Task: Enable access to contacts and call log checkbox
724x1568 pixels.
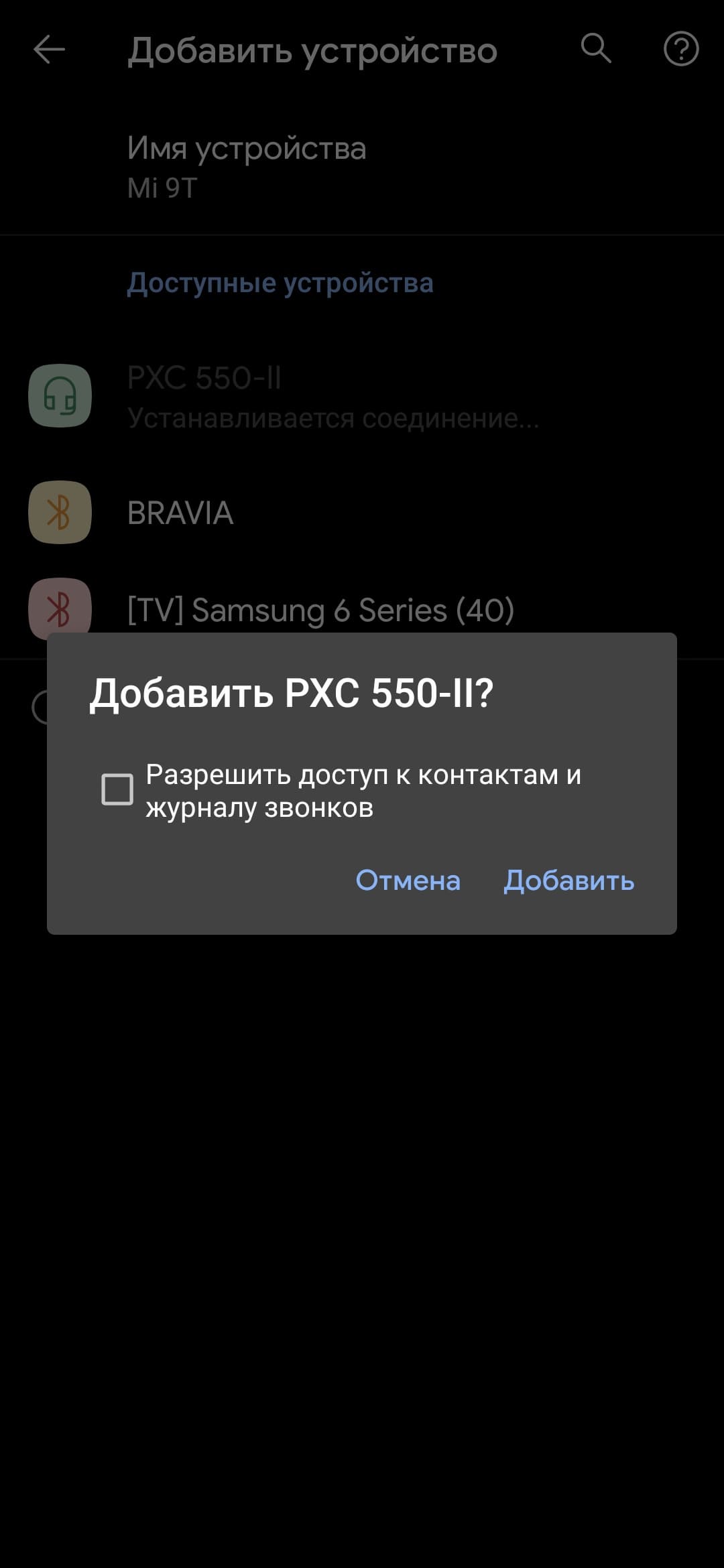Action: pyautogui.click(x=117, y=789)
